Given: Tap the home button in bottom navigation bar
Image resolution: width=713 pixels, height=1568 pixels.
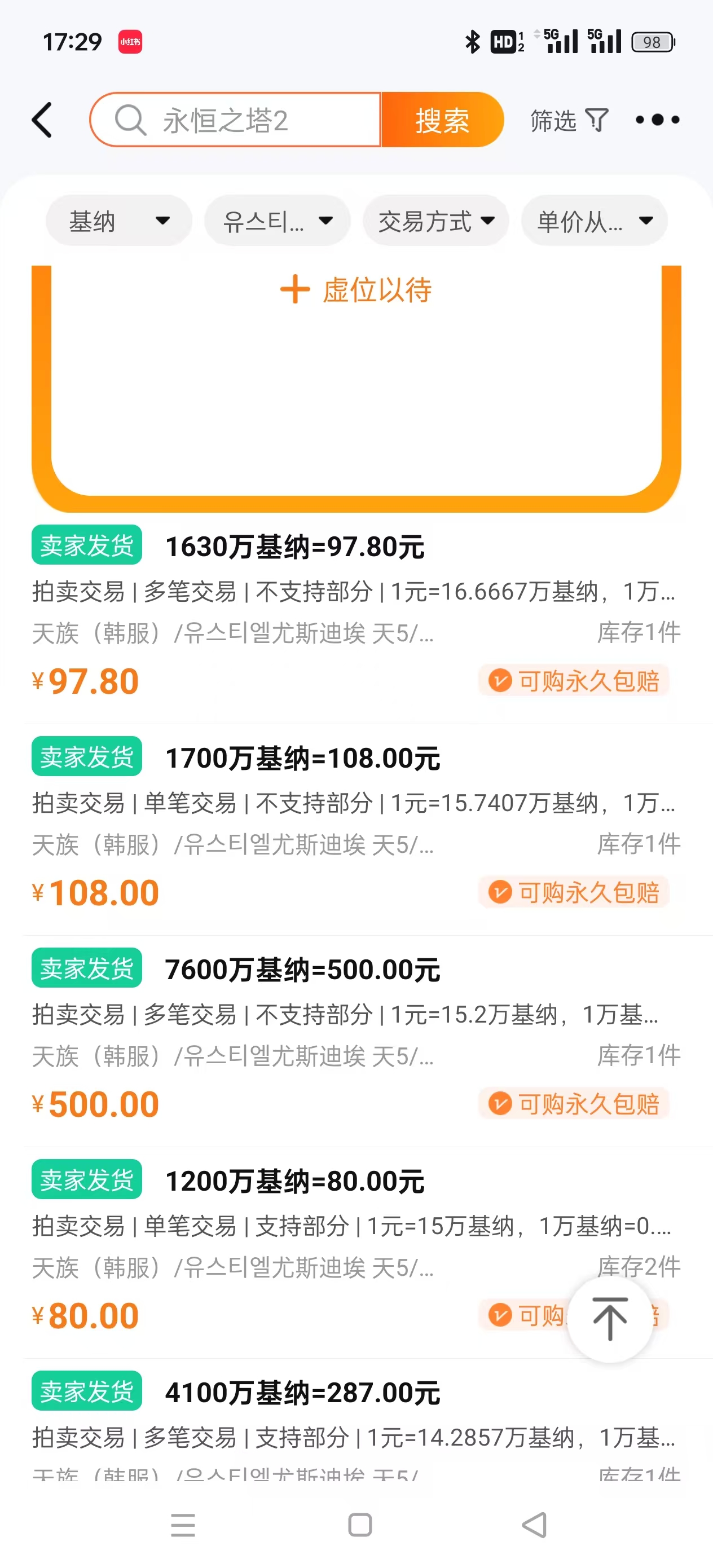Looking at the screenshot, I should (x=358, y=1527).
